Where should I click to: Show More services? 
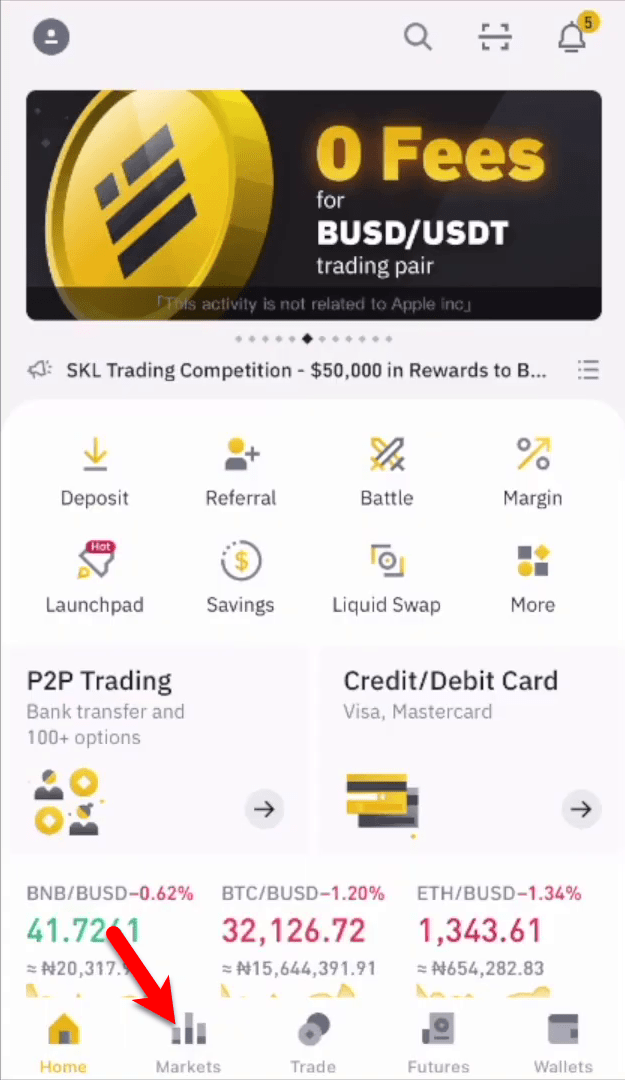pyautogui.click(x=533, y=578)
